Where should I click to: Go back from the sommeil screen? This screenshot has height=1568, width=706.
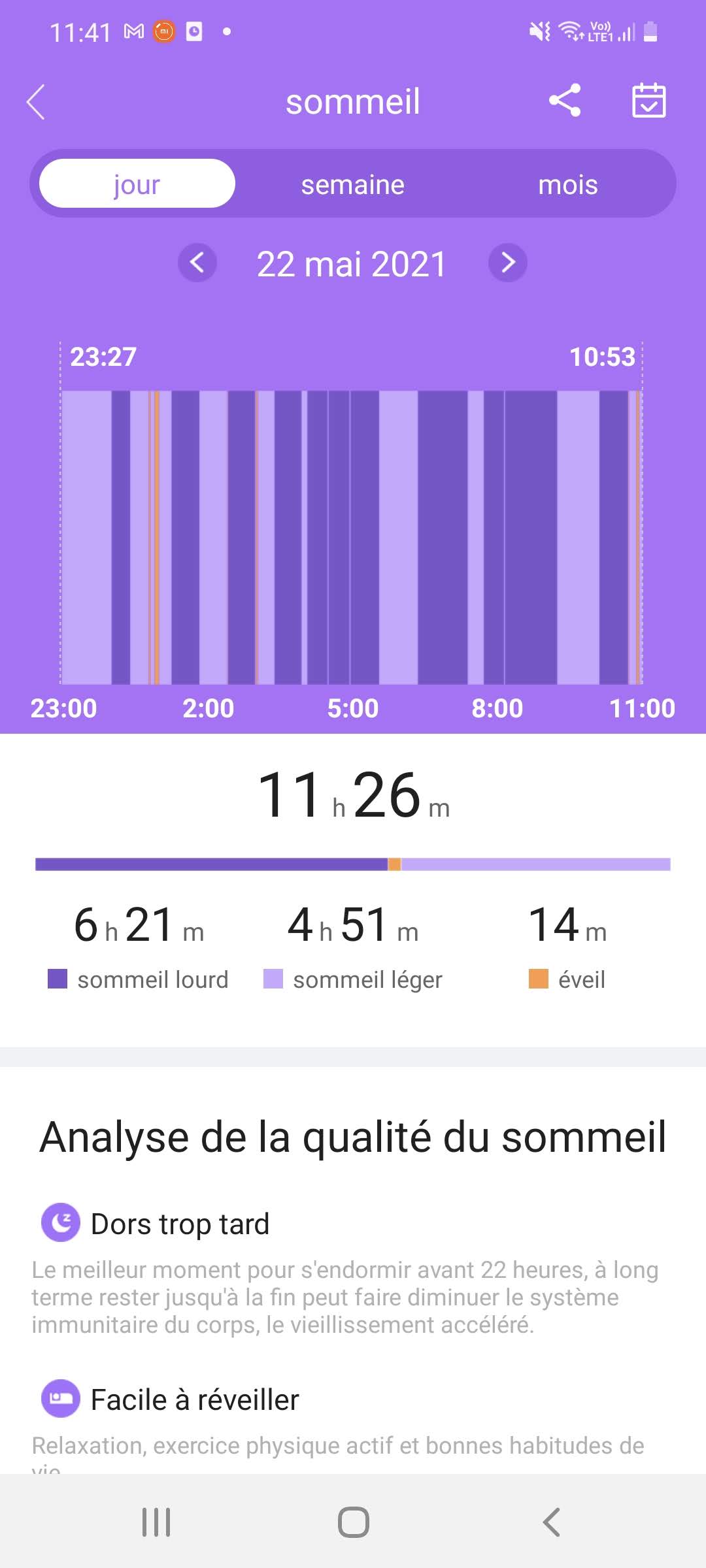point(37,102)
